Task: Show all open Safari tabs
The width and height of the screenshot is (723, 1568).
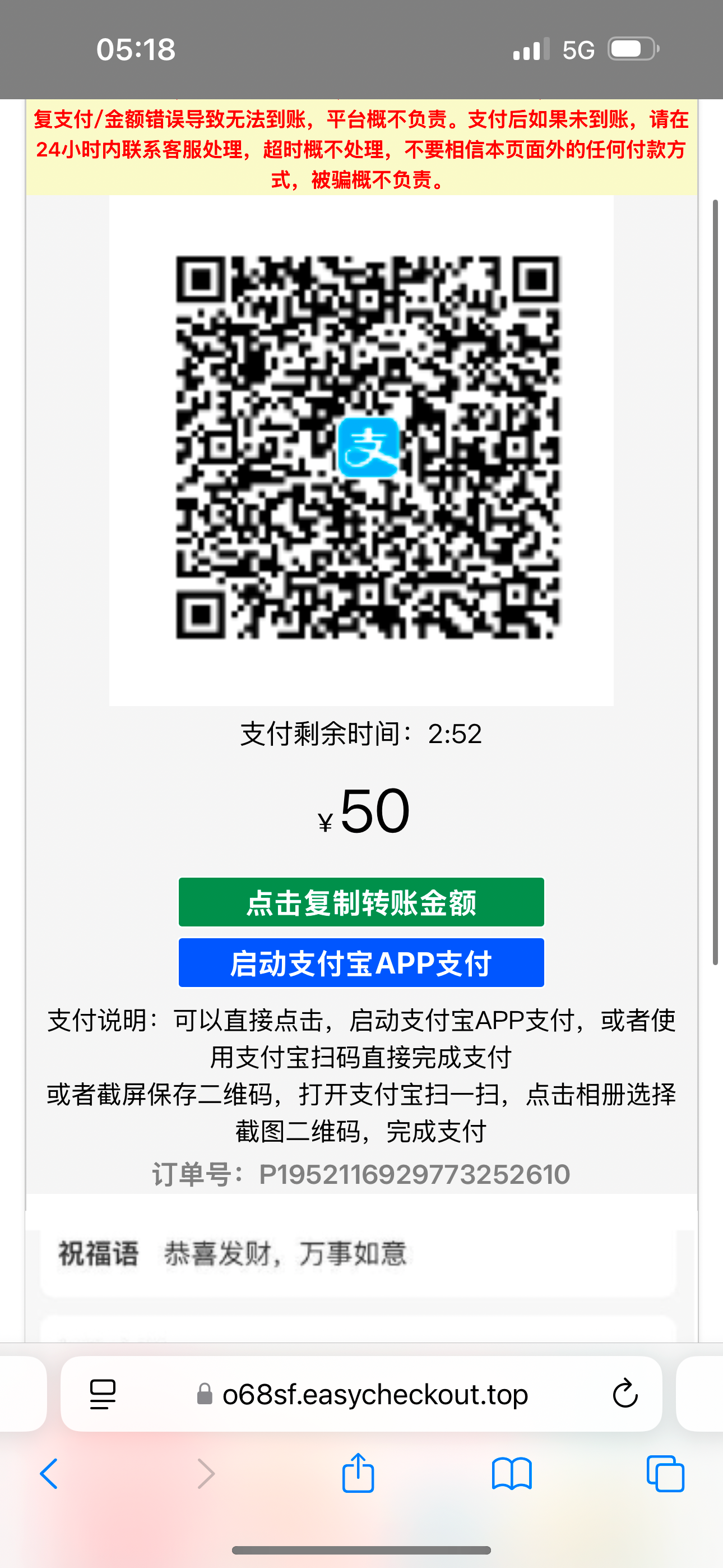Action: point(665,1474)
